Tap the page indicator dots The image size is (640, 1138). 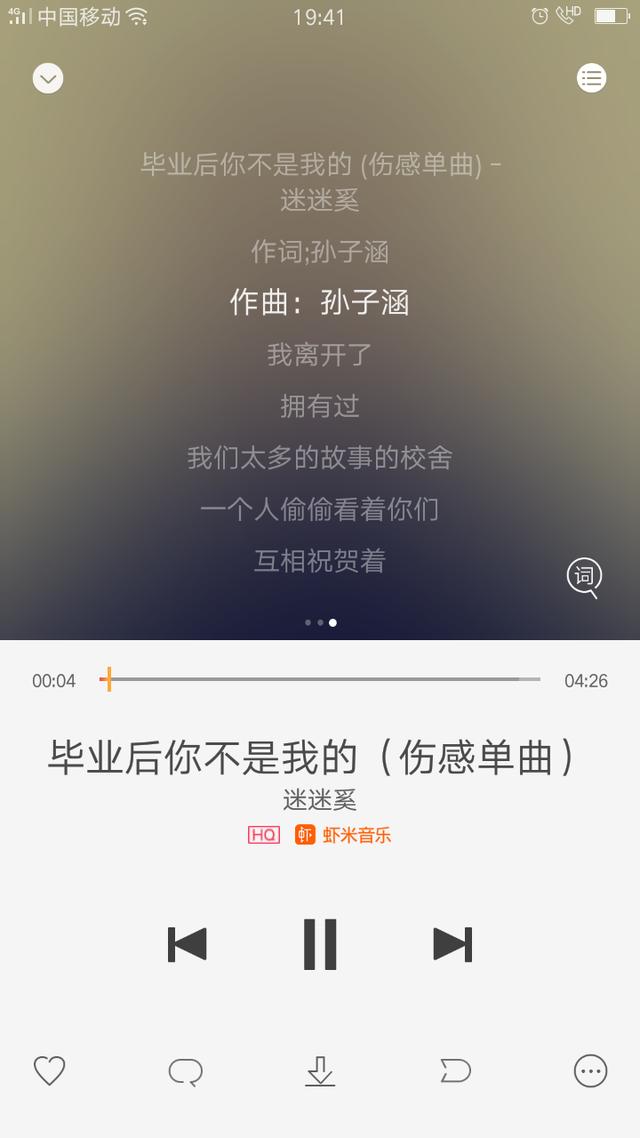pyautogui.click(x=320, y=622)
